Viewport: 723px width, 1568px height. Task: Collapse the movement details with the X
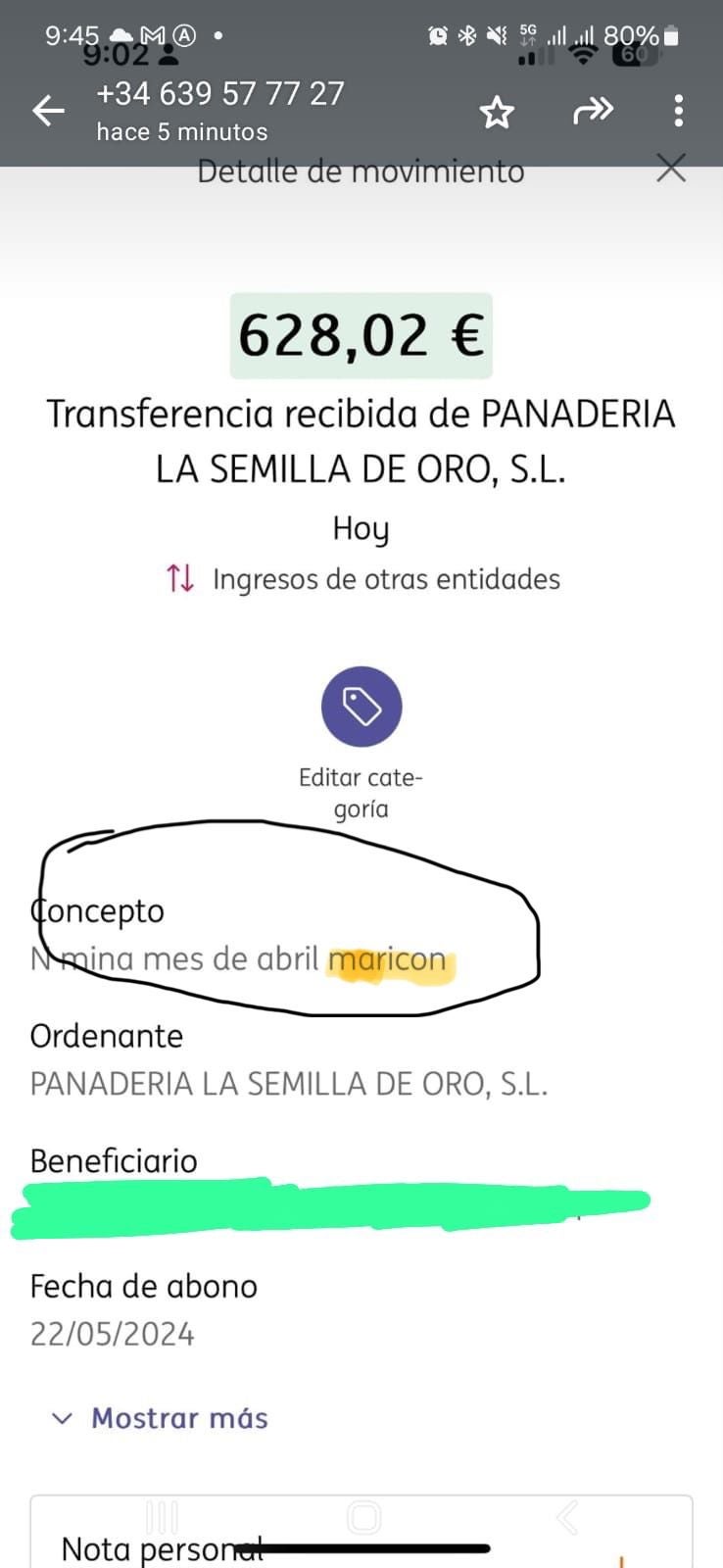click(x=671, y=169)
